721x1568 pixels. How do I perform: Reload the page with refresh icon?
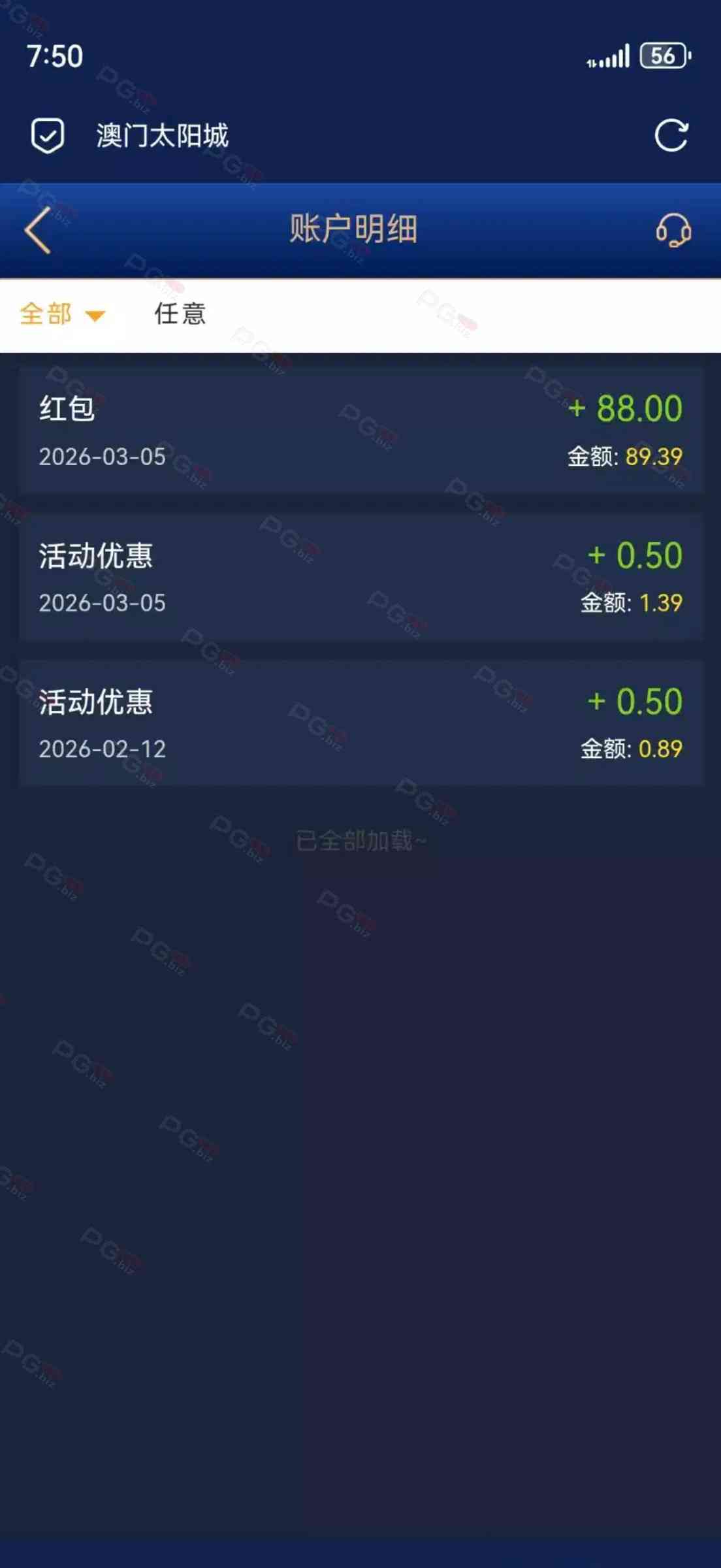click(x=671, y=135)
